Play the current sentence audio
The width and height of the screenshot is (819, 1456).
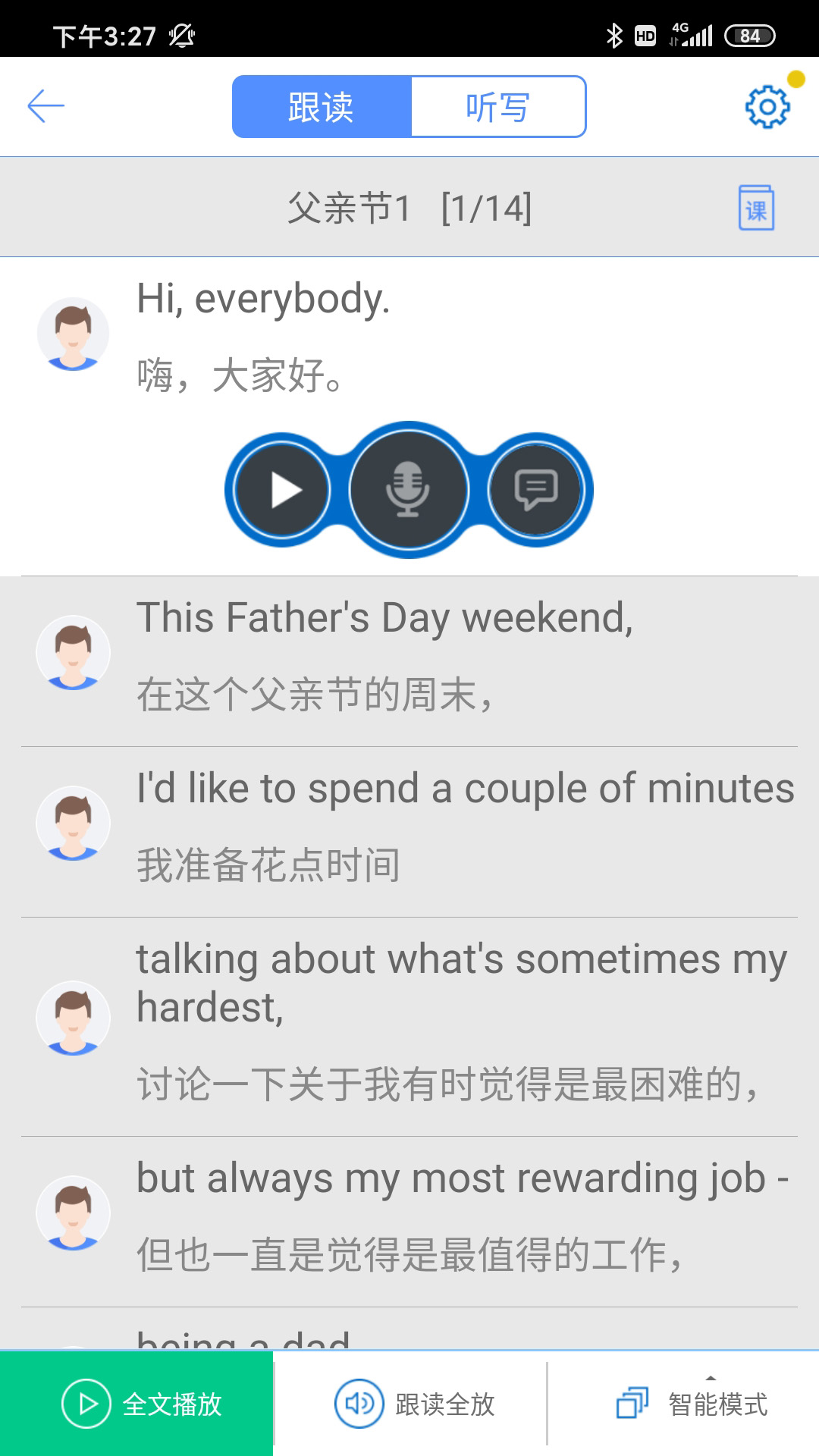click(281, 489)
